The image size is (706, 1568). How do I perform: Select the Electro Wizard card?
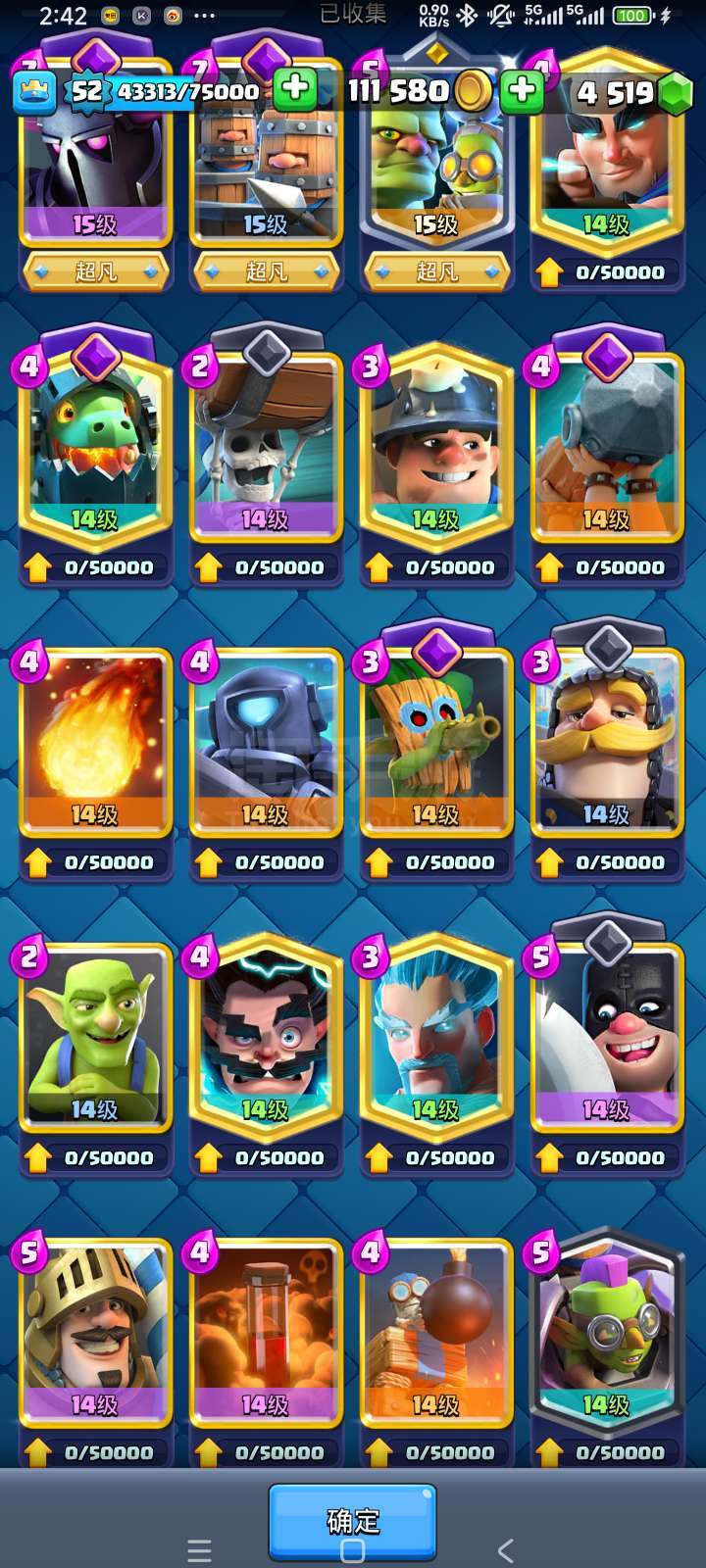tap(266, 1036)
